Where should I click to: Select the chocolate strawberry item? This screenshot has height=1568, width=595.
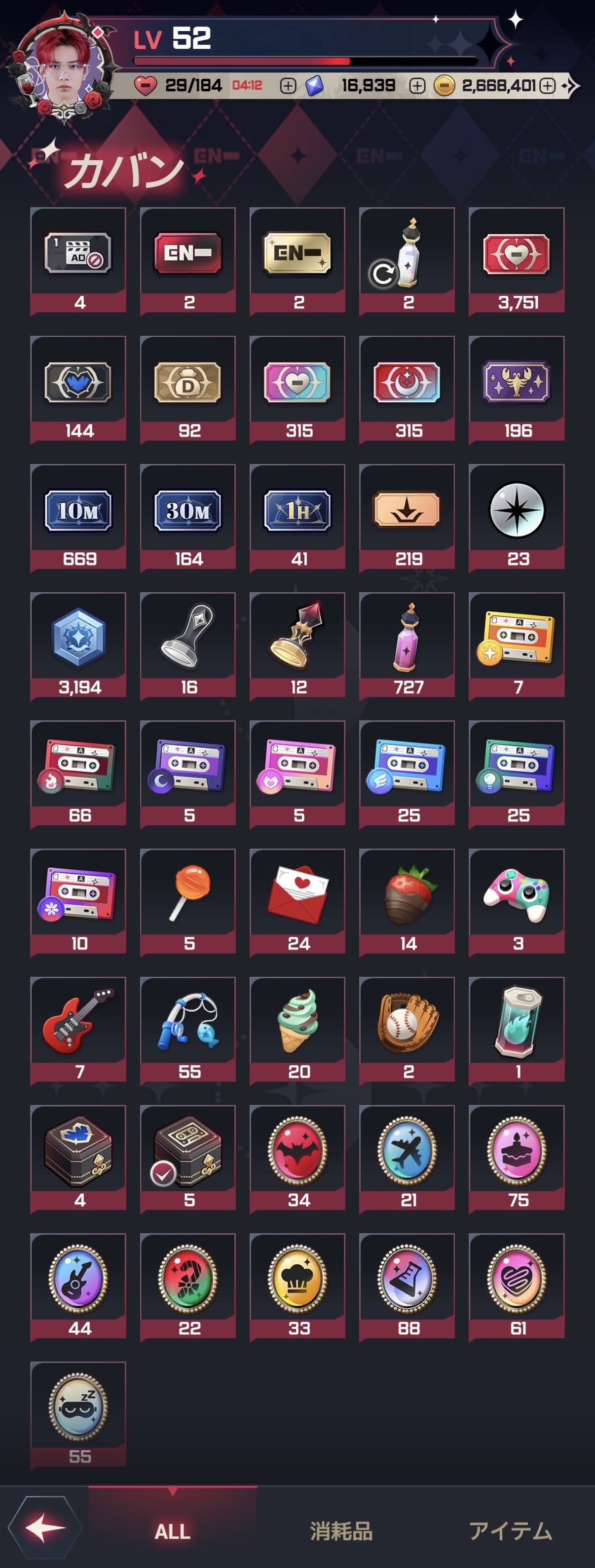[x=407, y=902]
